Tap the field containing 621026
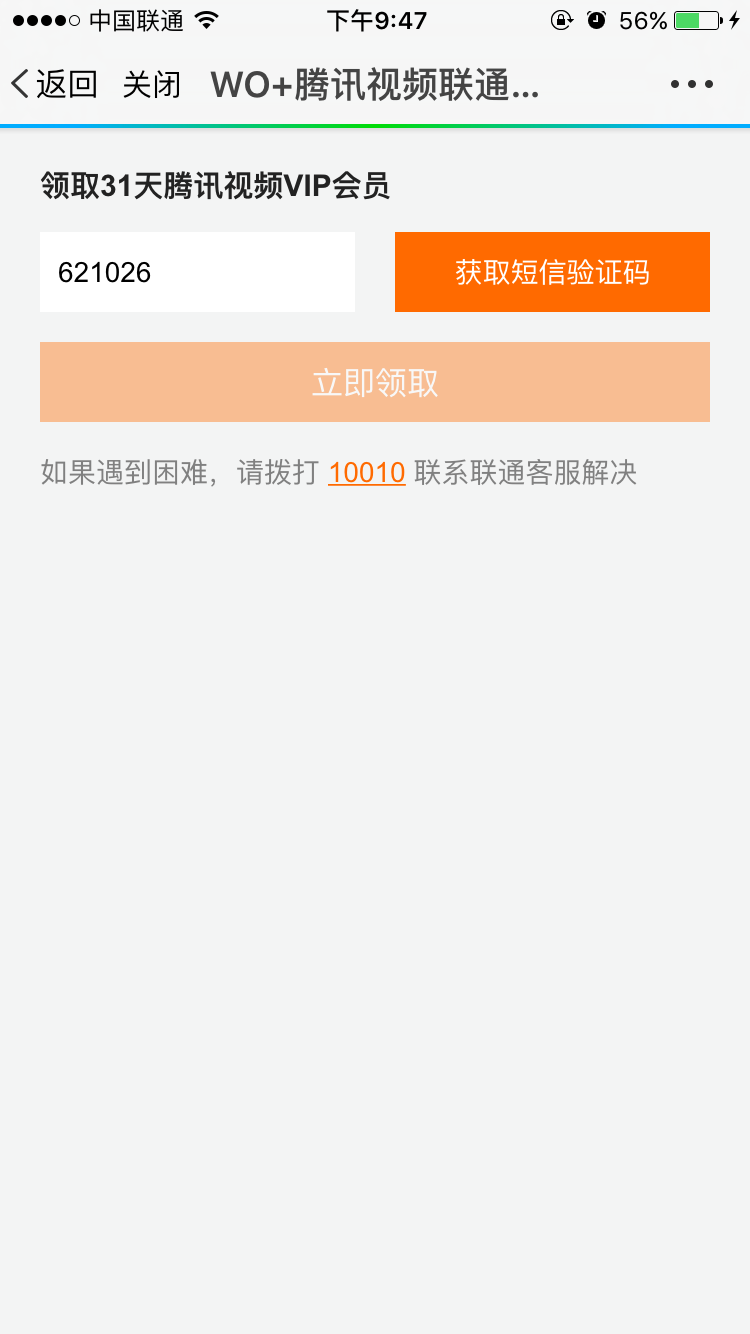The image size is (750, 1334). tap(197, 272)
